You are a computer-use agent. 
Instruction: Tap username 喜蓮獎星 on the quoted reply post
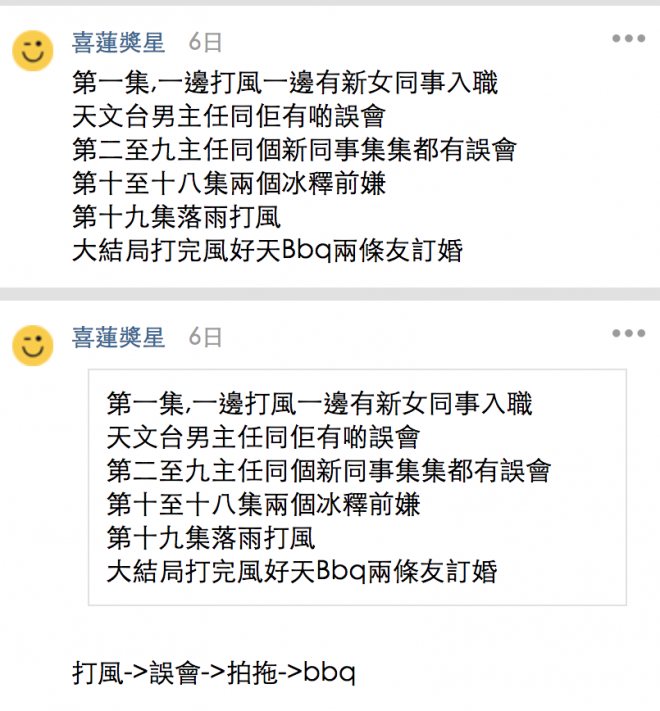pyautogui.click(x=118, y=337)
